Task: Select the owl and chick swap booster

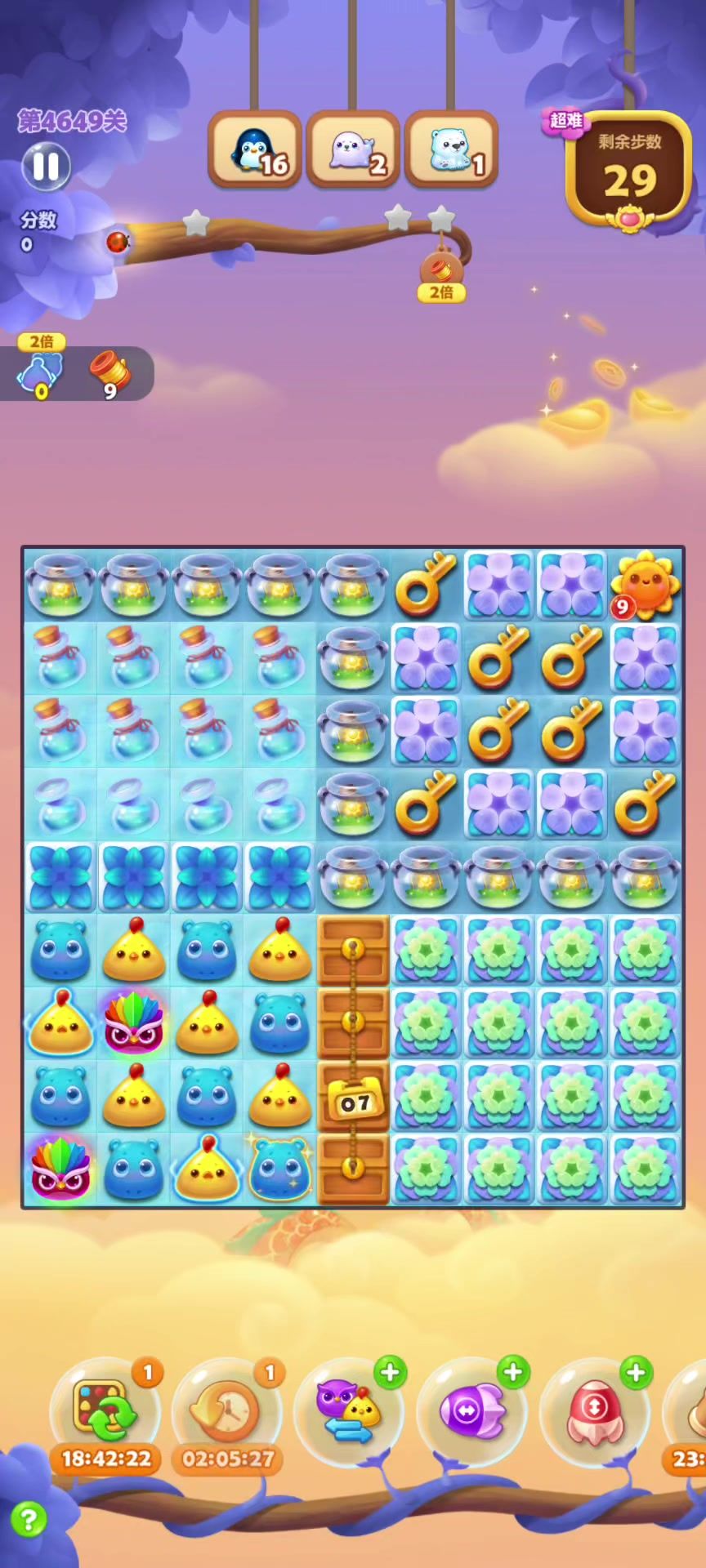Action: click(350, 1412)
